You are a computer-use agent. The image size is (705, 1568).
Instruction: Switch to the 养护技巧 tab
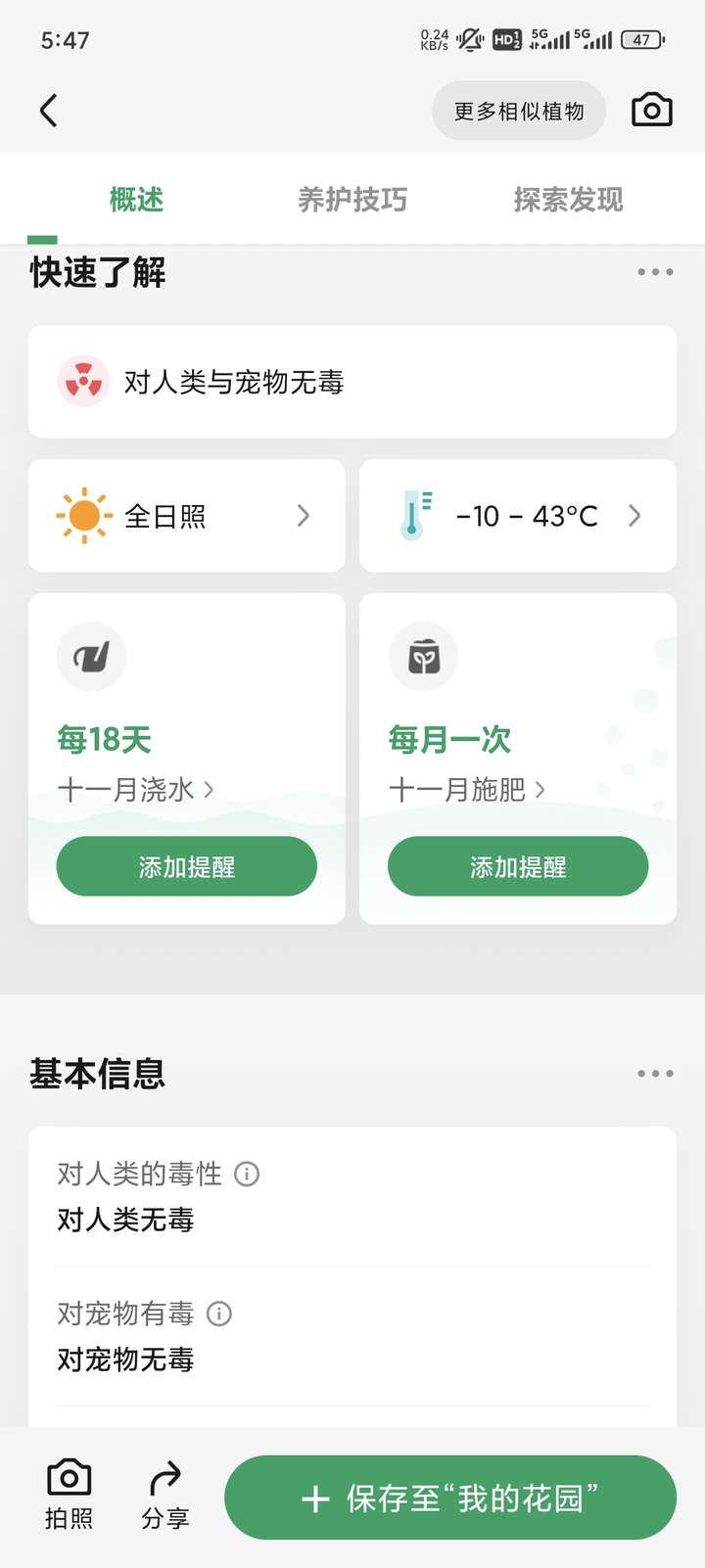pyautogui.click(x=352, y=200)
